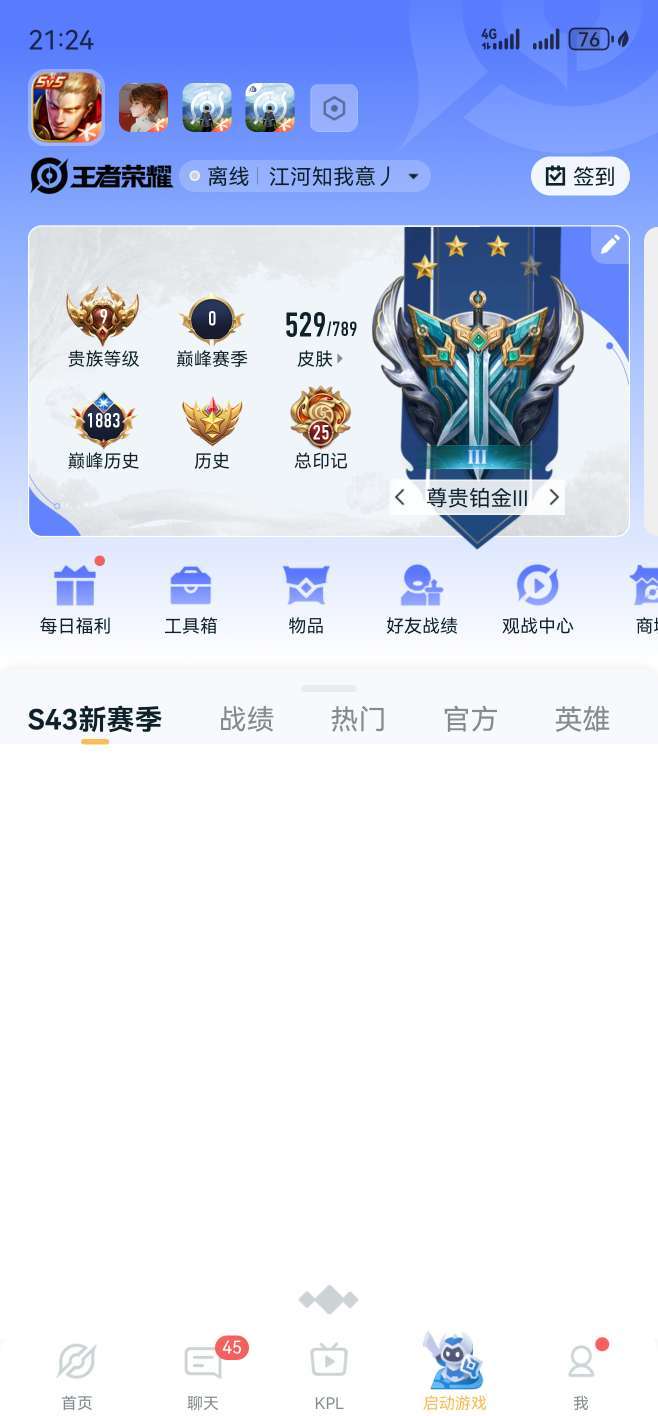The image size is (658, 1416).
Task: Open the 皮肤 skins count 529/789
Action: 320,337
